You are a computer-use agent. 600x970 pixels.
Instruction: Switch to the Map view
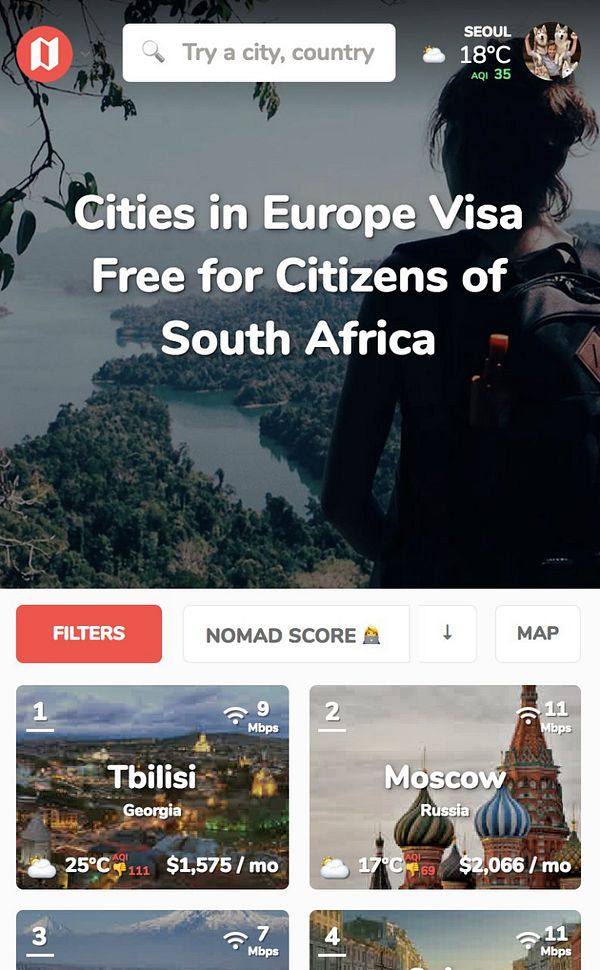[537, 633]
